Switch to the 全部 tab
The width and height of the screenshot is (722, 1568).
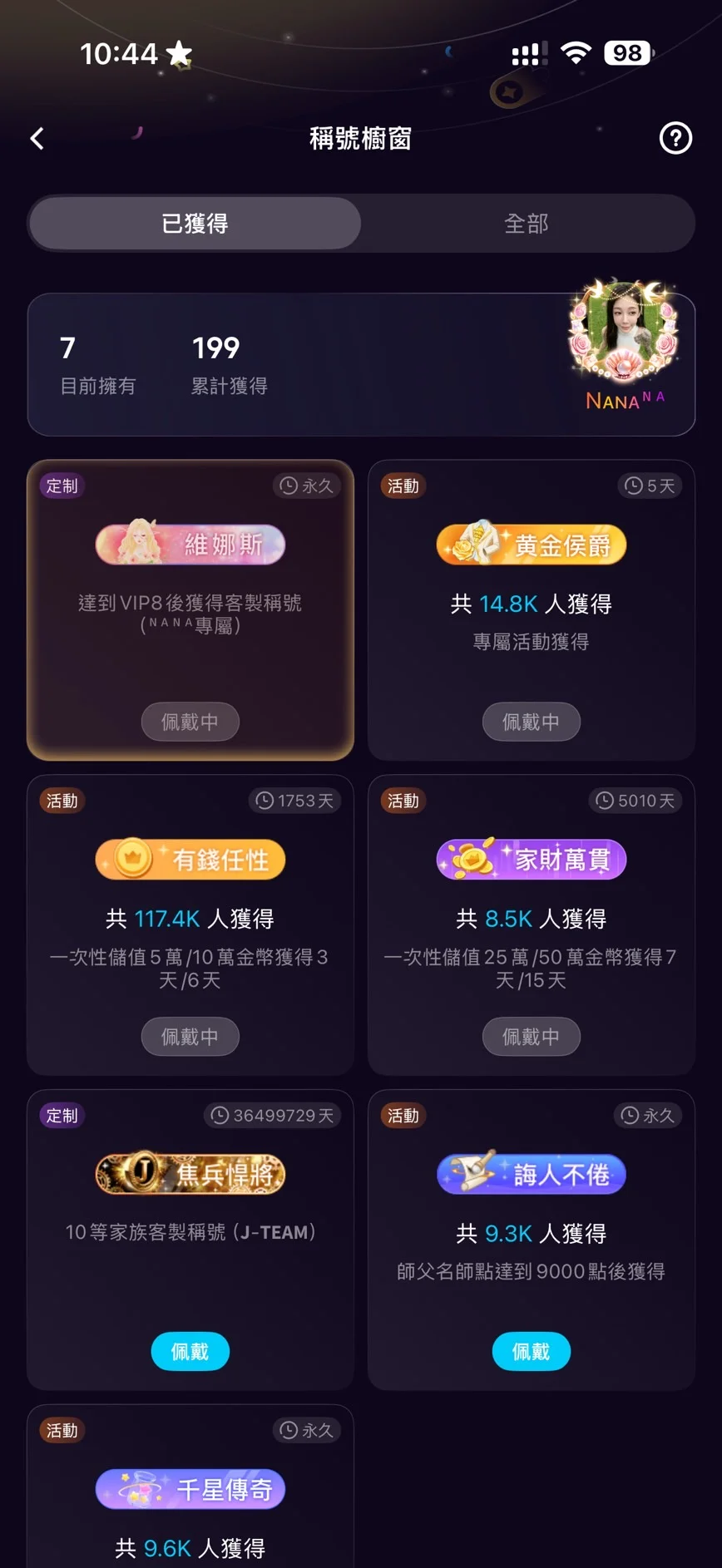click(527, 223)
